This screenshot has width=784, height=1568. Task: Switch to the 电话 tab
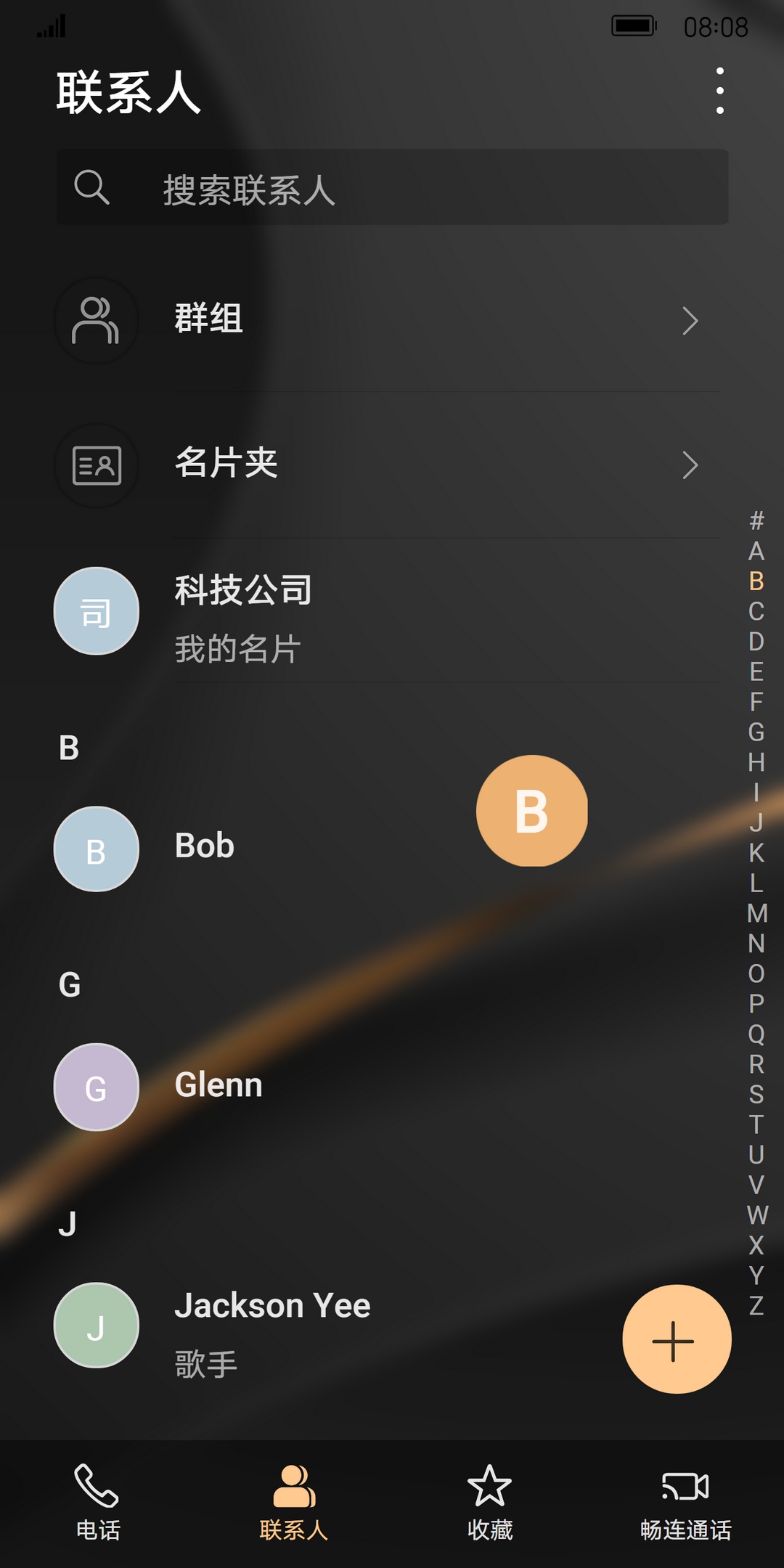98,1501
